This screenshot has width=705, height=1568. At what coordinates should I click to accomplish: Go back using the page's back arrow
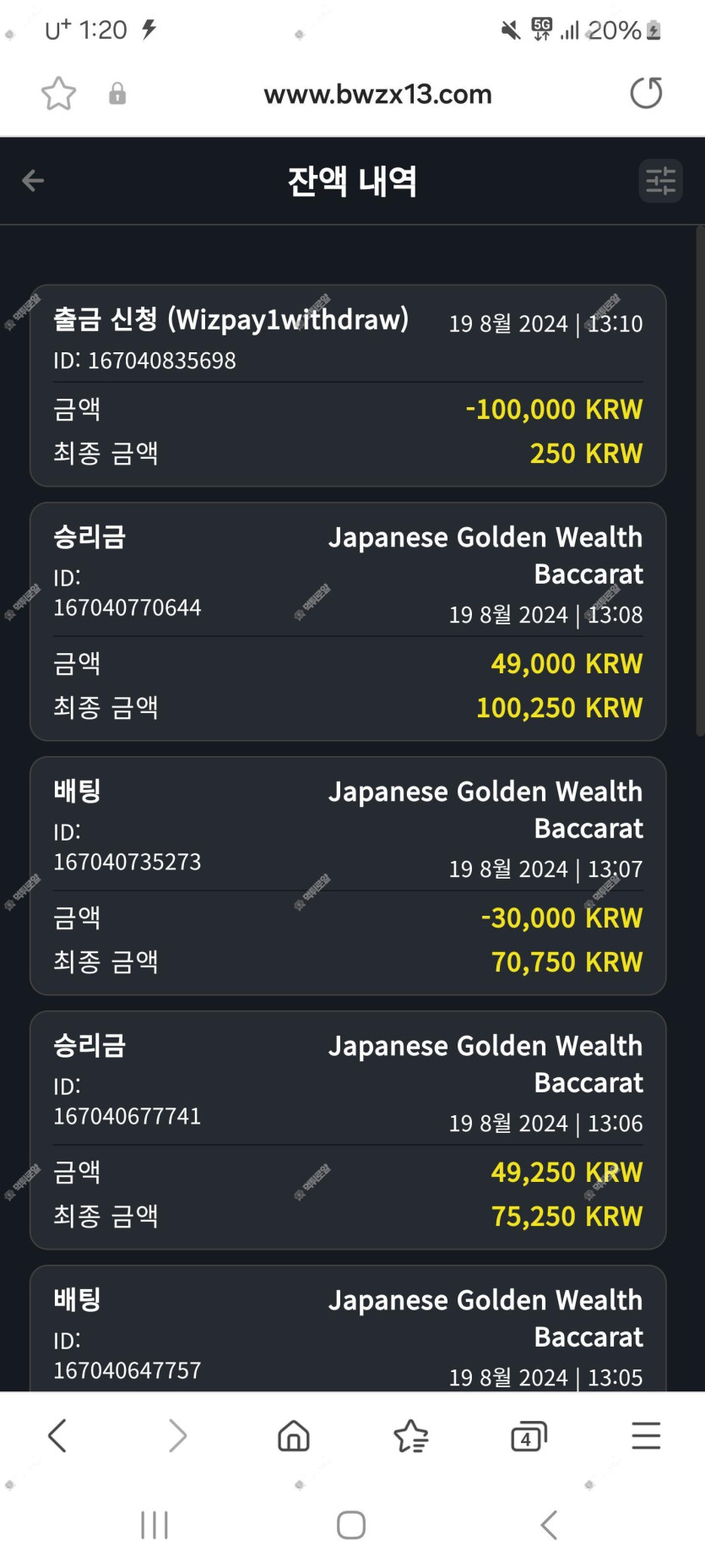pyautogui.click(x=33, y=180)
